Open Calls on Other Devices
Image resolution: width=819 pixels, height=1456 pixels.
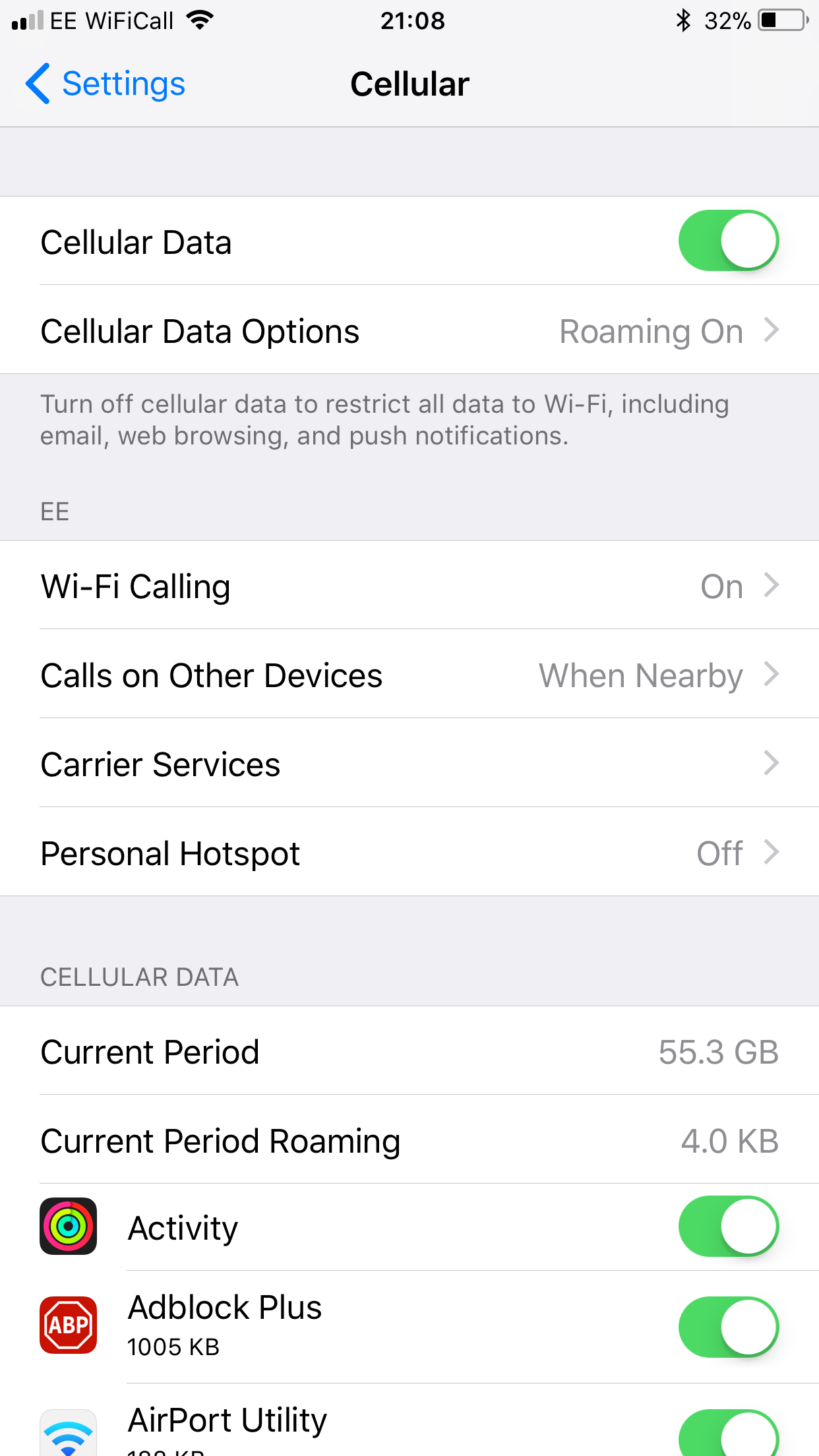(x=409, y=675)
